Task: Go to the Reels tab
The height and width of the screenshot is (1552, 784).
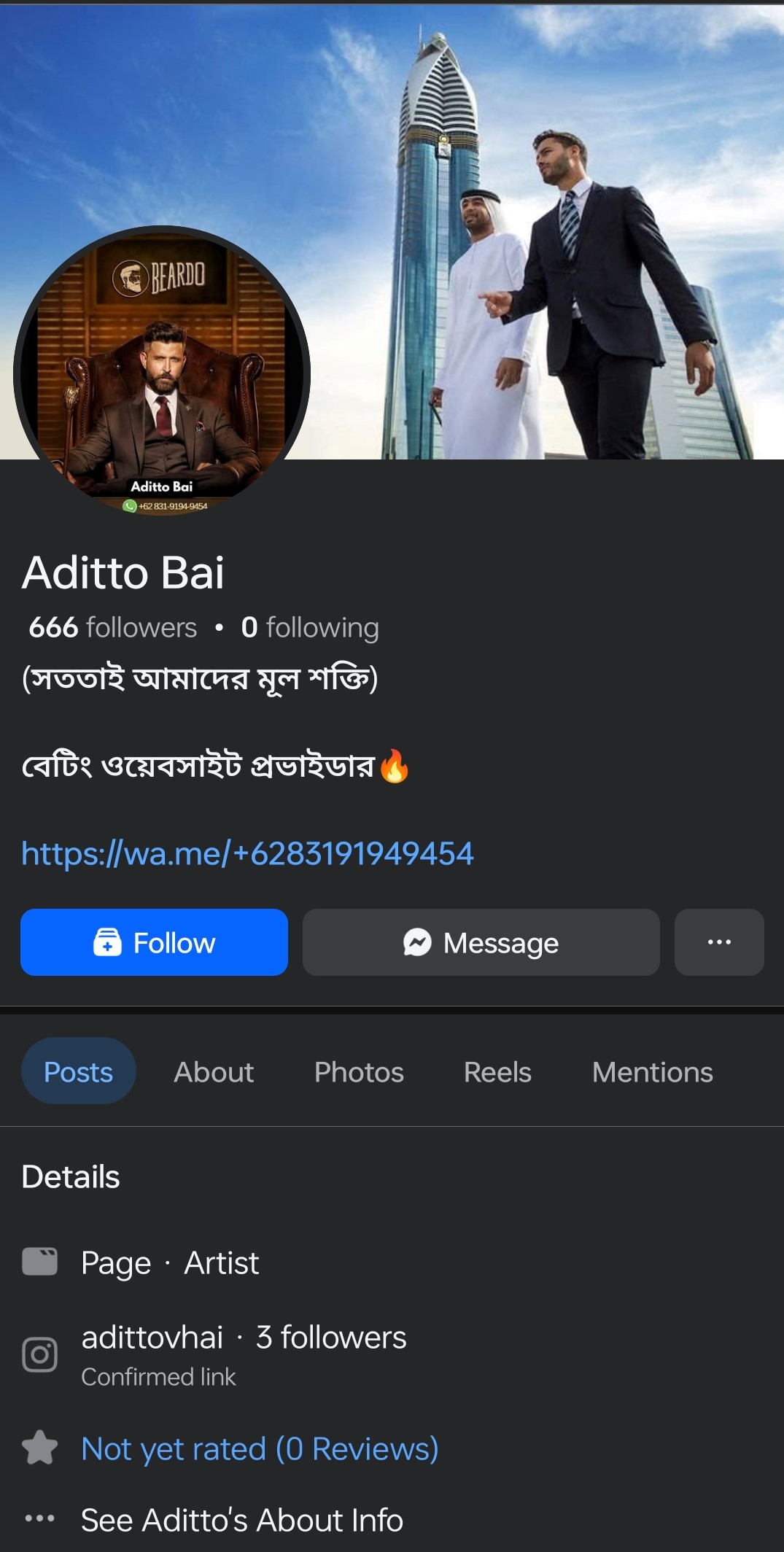Action: pyautogui.click(x=497, y=1071)
